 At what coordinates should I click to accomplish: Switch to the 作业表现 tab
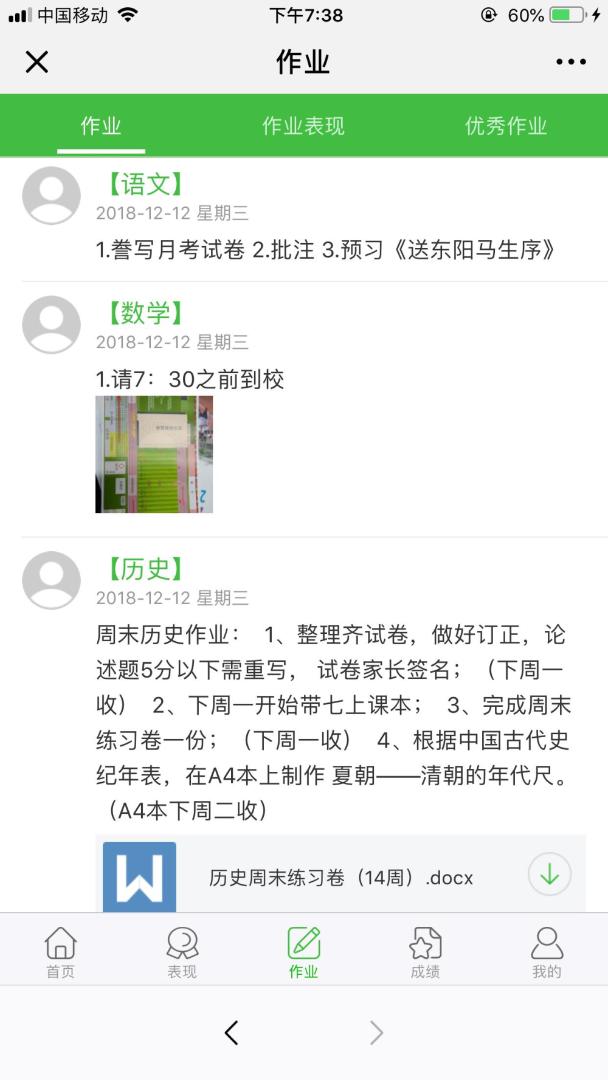(x=303, y=126)
